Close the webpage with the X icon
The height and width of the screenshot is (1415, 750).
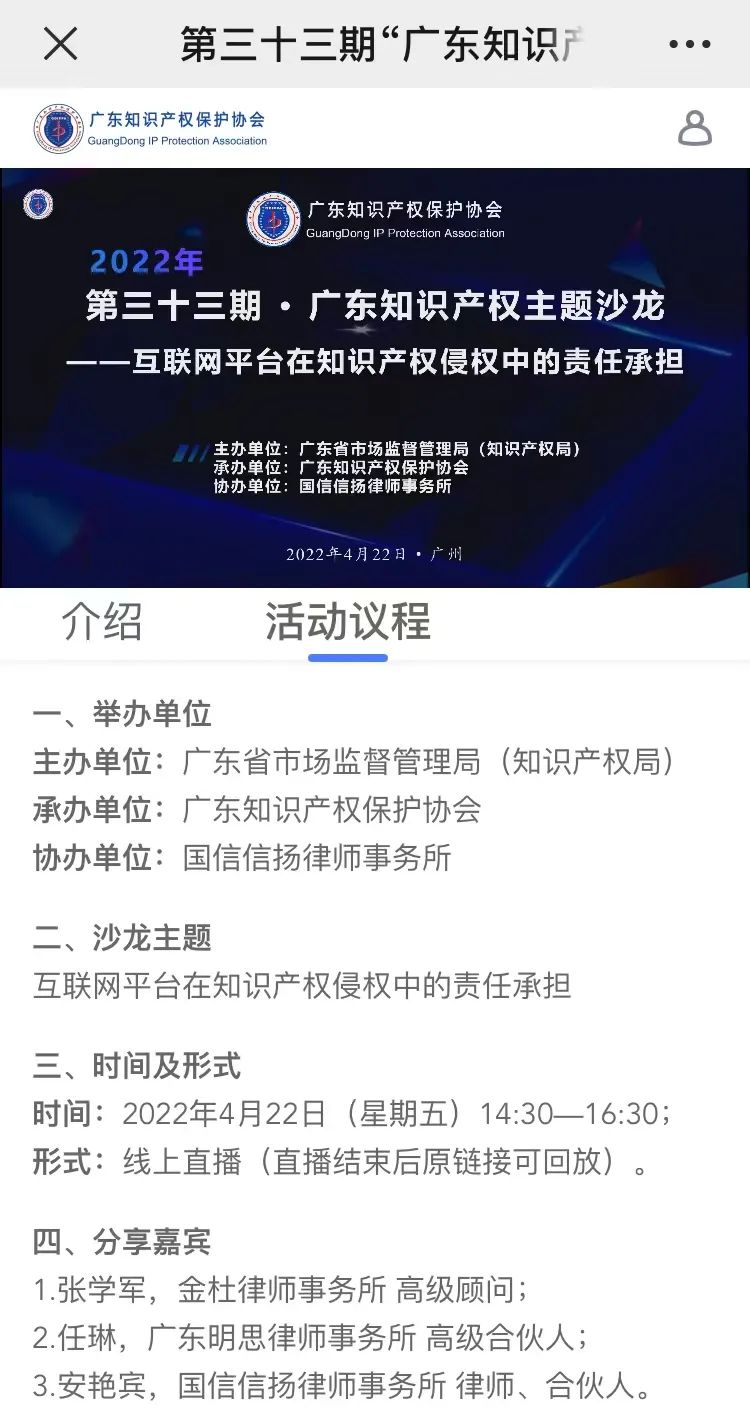(x=60, y=44)
